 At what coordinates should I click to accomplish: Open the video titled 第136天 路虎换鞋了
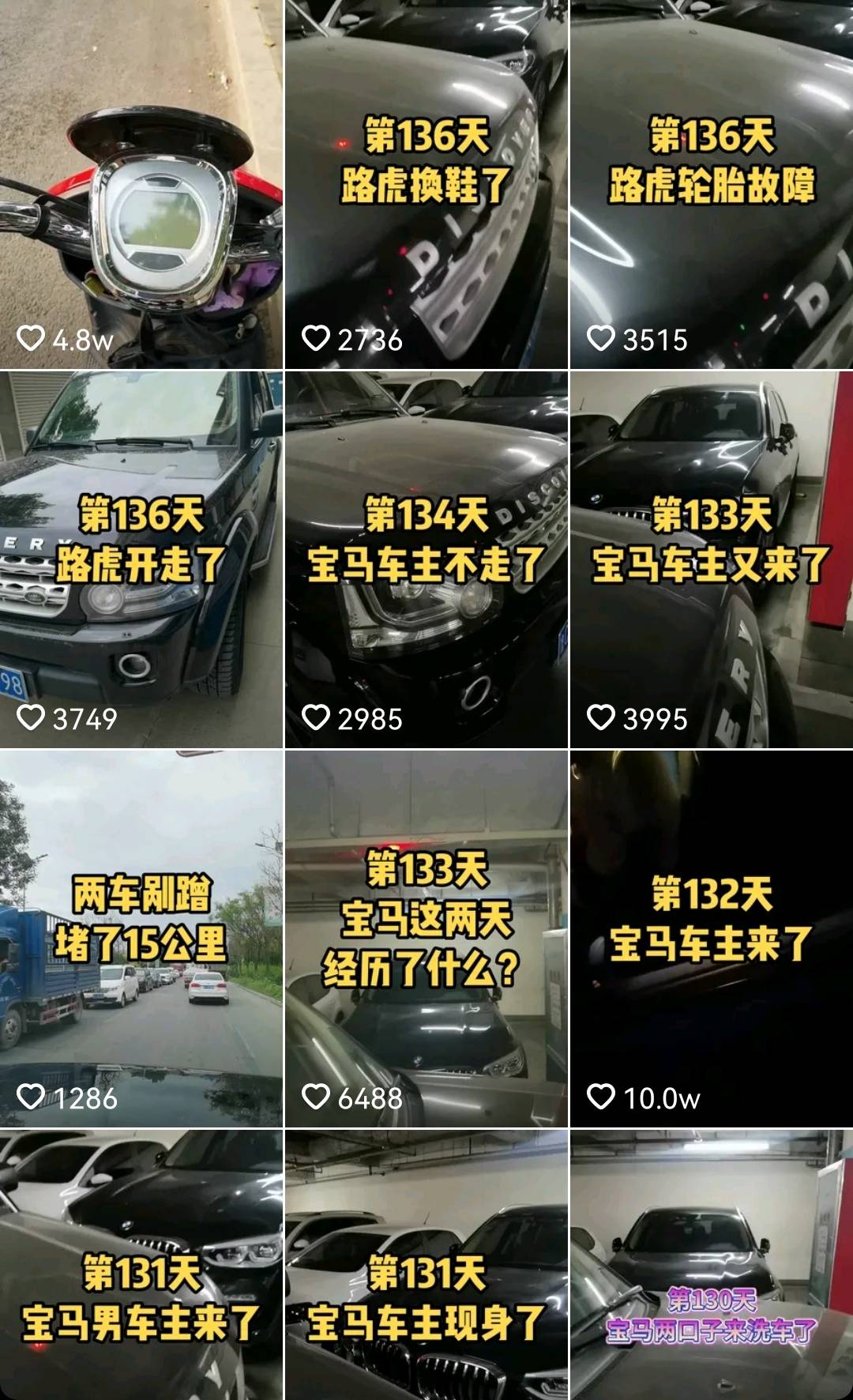tap(426, 184)
